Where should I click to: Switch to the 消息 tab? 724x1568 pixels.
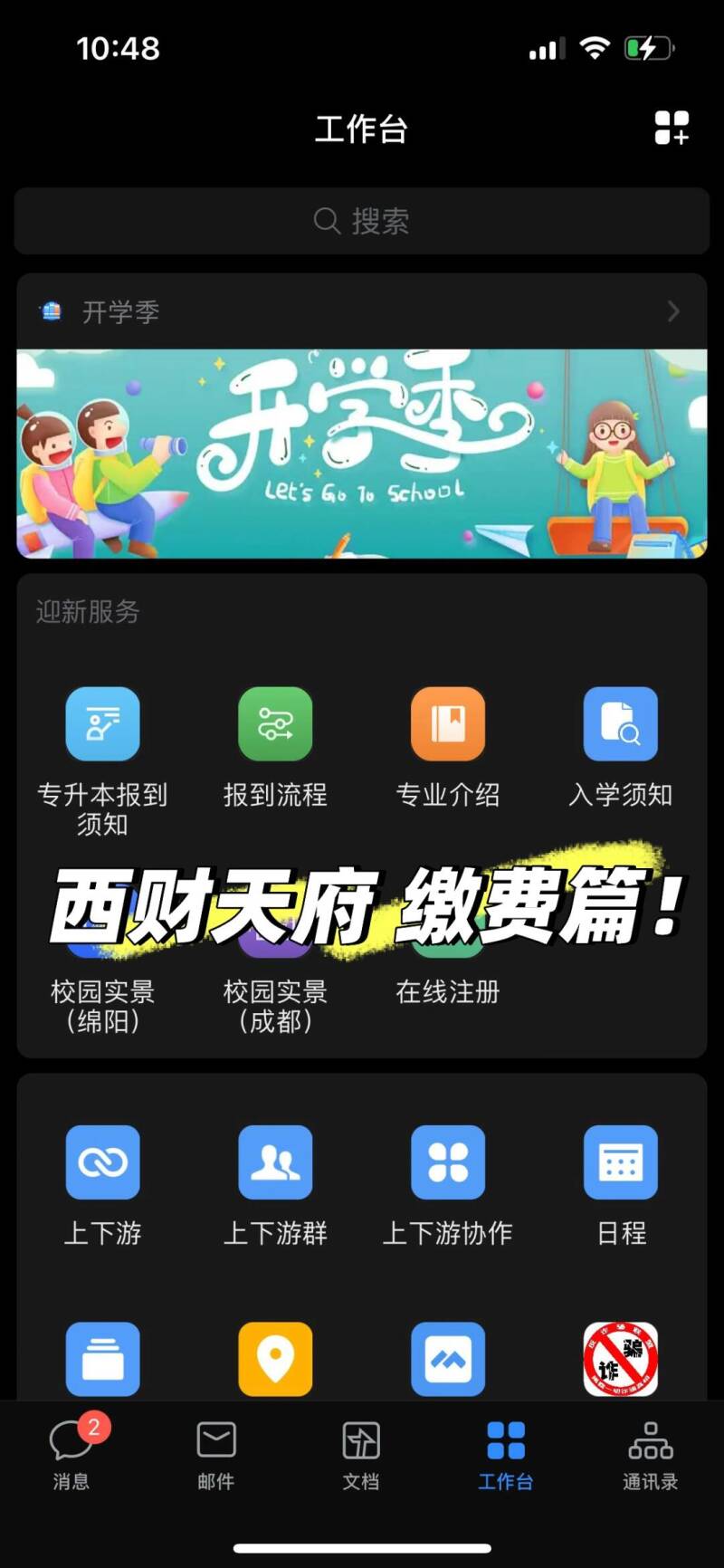(71, 1454)
